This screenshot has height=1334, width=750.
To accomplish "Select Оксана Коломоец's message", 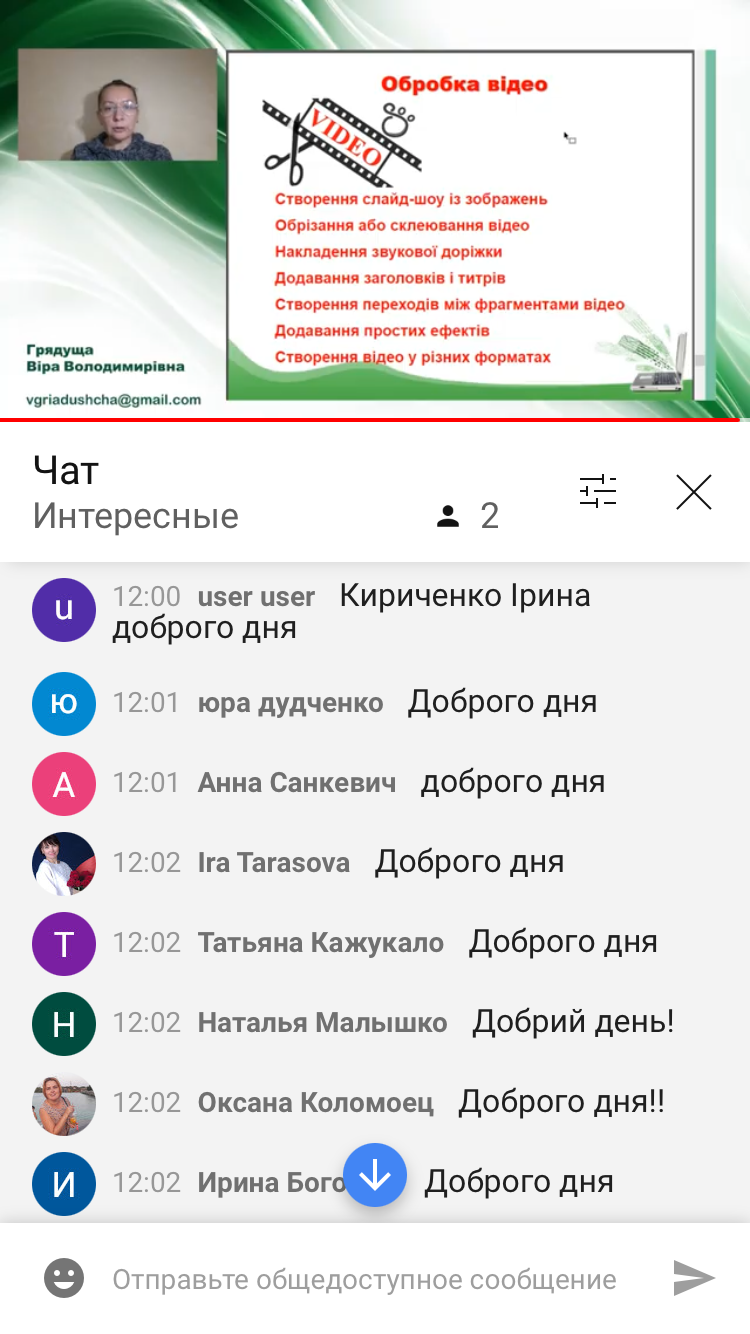I will 375,1103.
